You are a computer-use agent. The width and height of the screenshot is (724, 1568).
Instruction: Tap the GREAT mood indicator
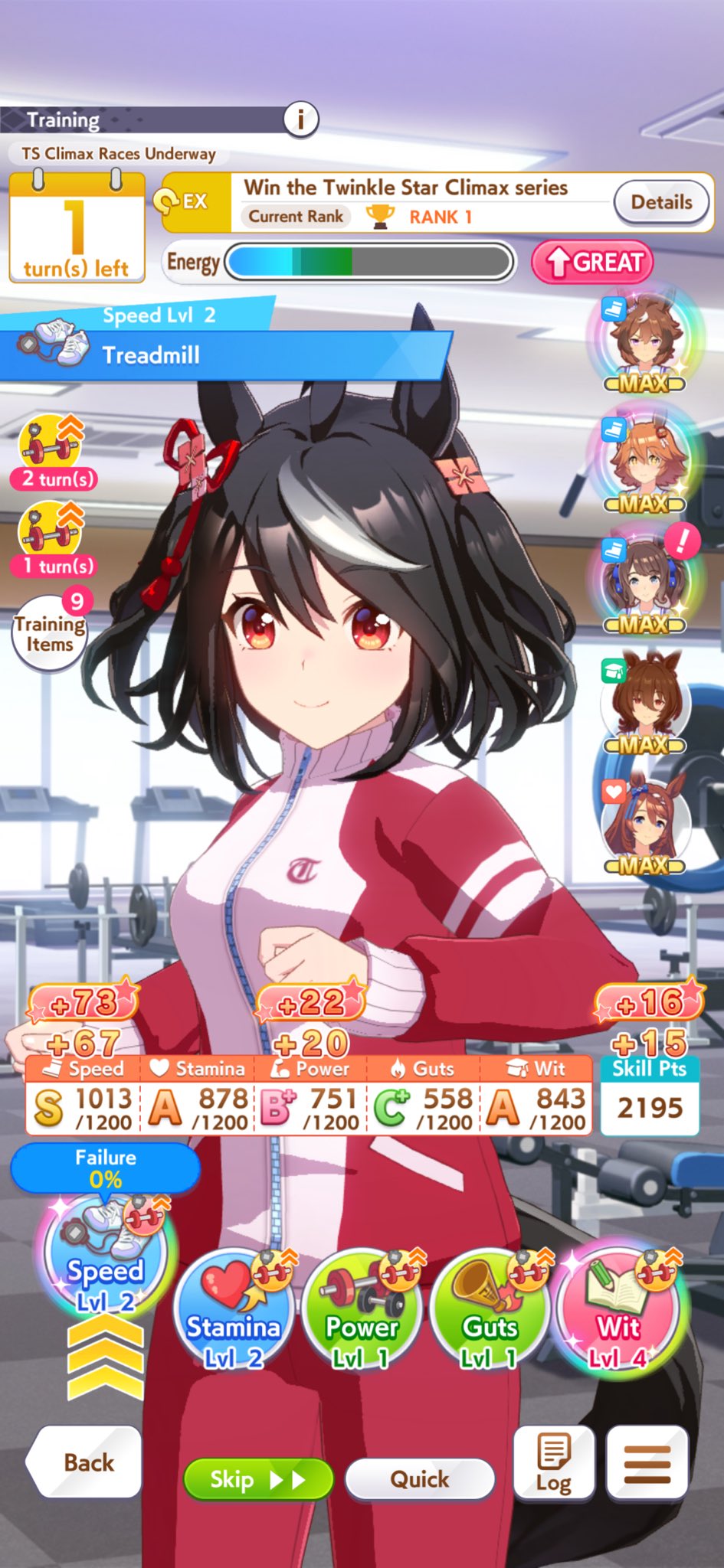click(x=592, y=263)
